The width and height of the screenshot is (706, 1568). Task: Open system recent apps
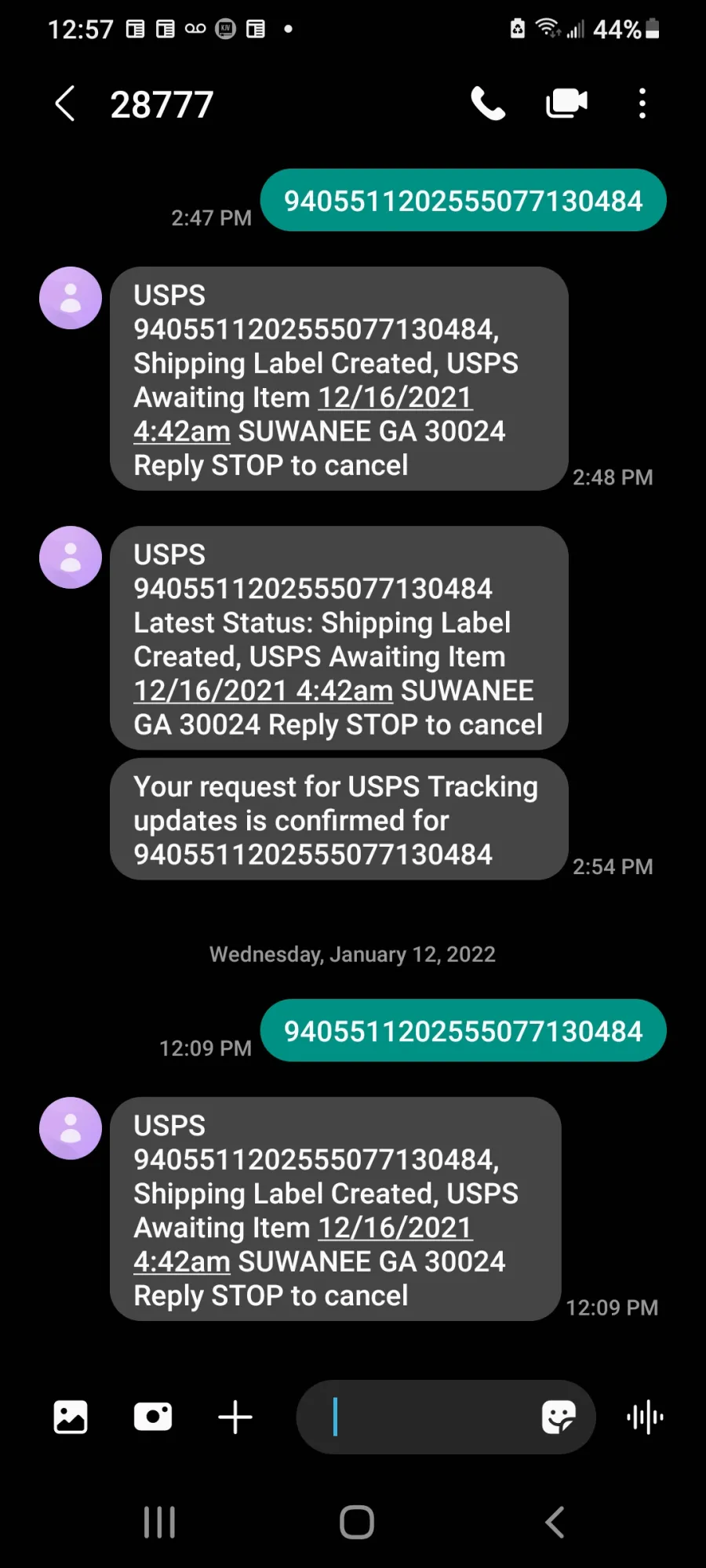(x=159, y=1523)
